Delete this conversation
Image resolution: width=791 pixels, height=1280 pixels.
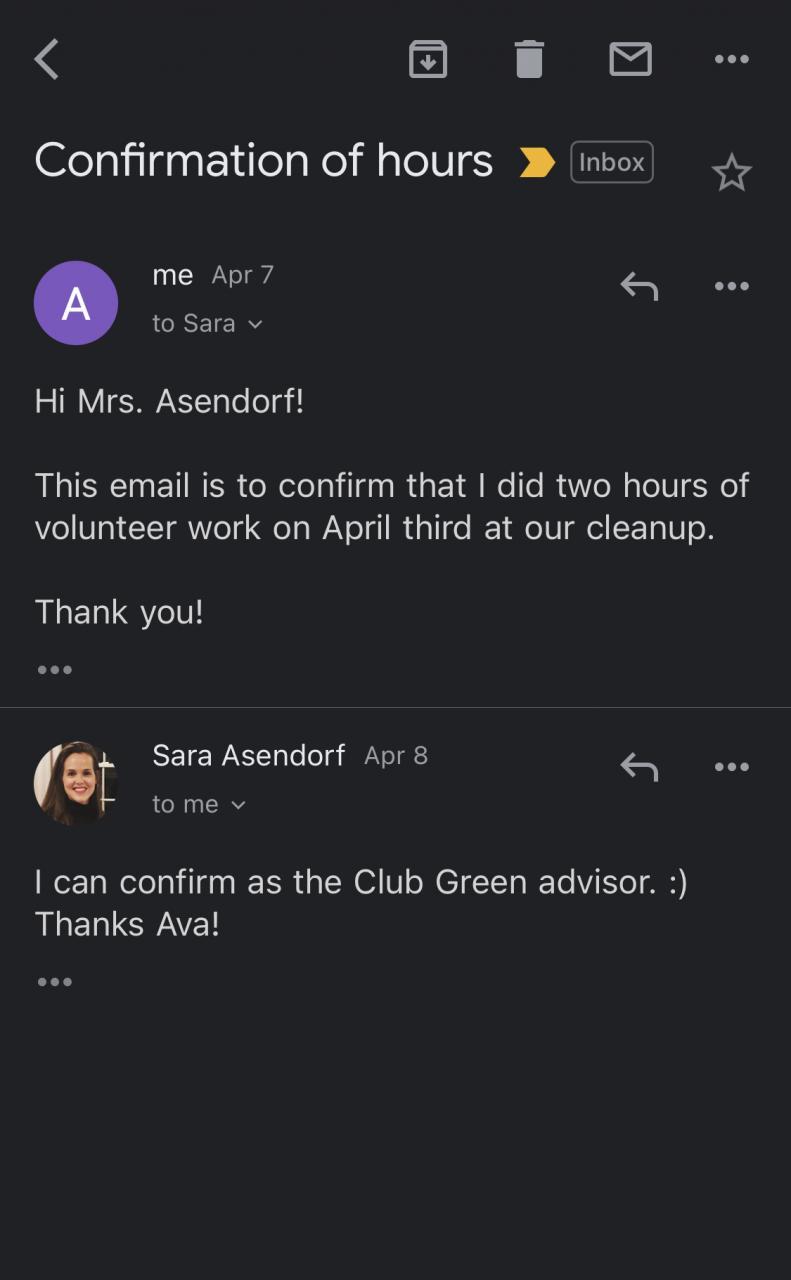pos(529,60)
